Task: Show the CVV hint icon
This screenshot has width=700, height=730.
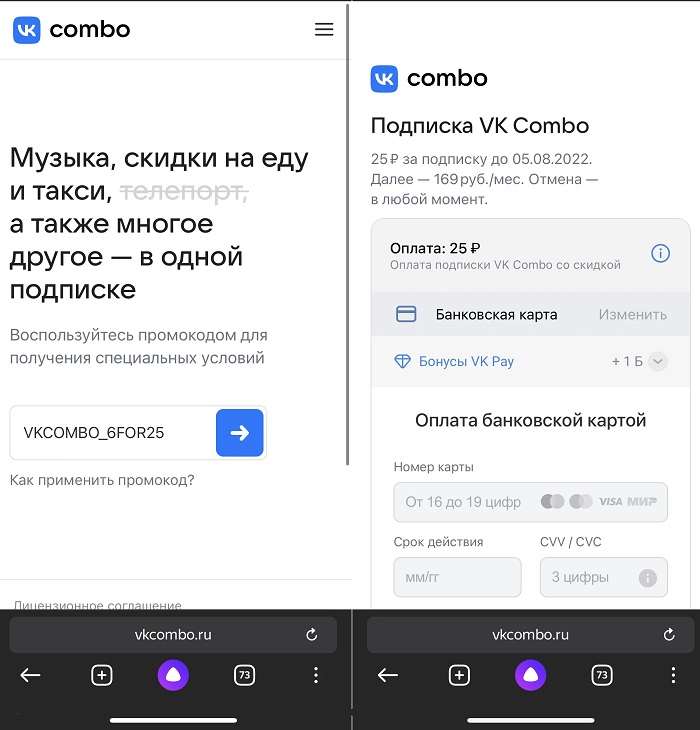Action: click(x=648, y=577)
